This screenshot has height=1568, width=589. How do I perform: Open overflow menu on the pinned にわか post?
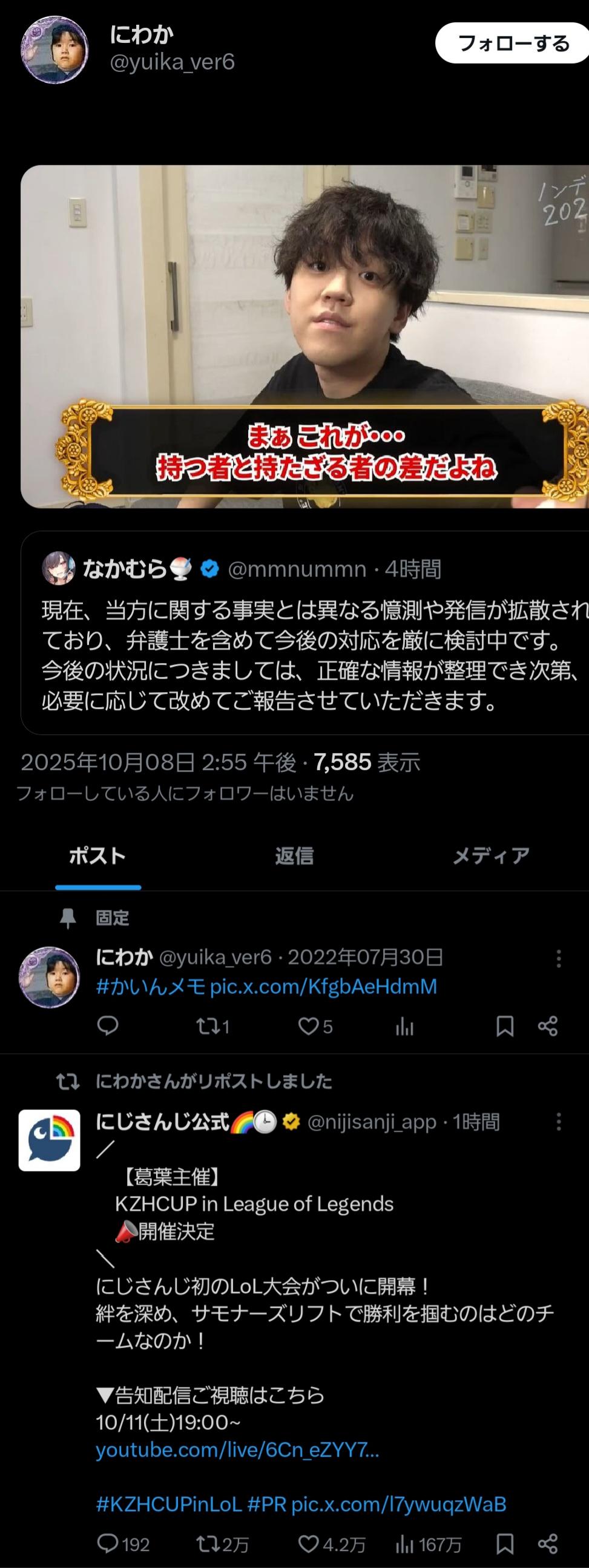click(x=559, y=959)
